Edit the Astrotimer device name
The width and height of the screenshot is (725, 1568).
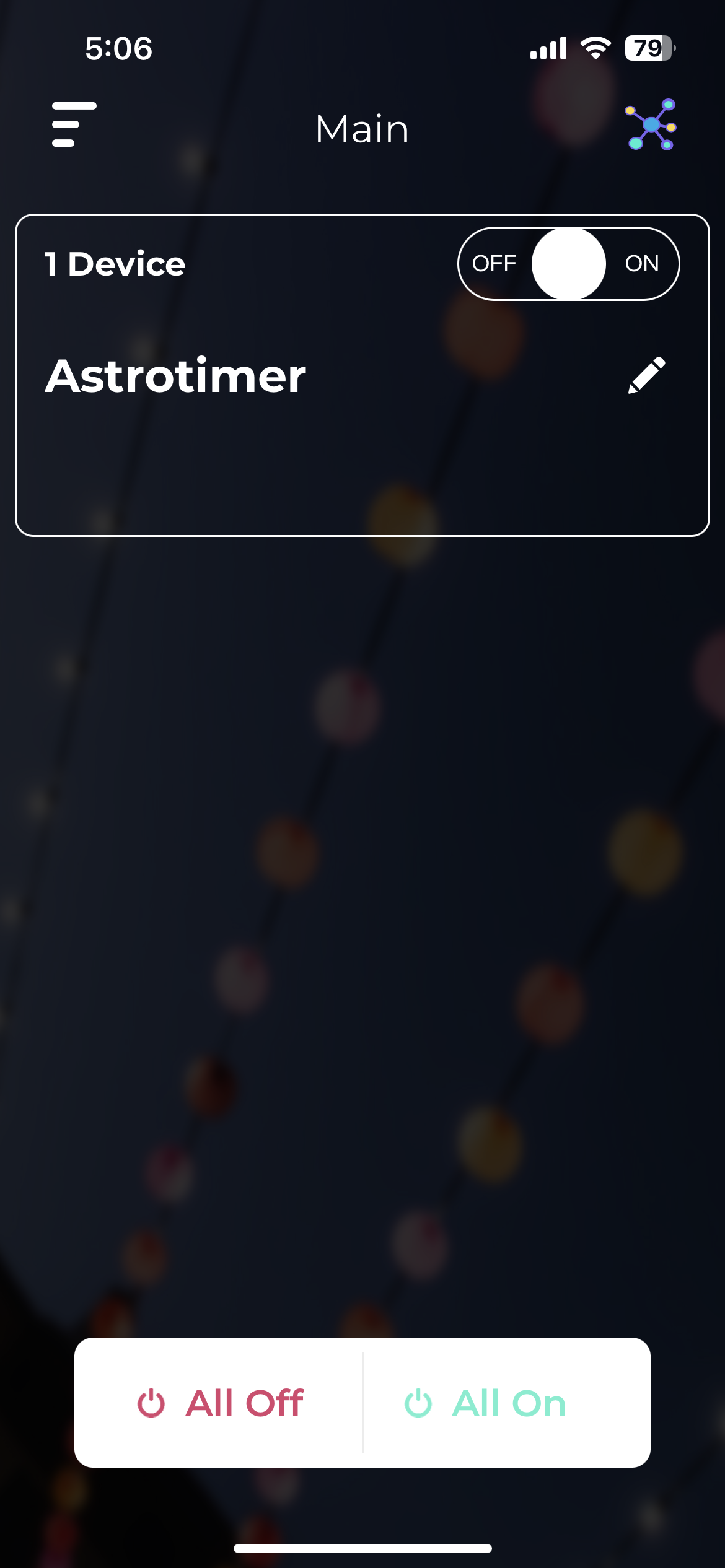646,375
